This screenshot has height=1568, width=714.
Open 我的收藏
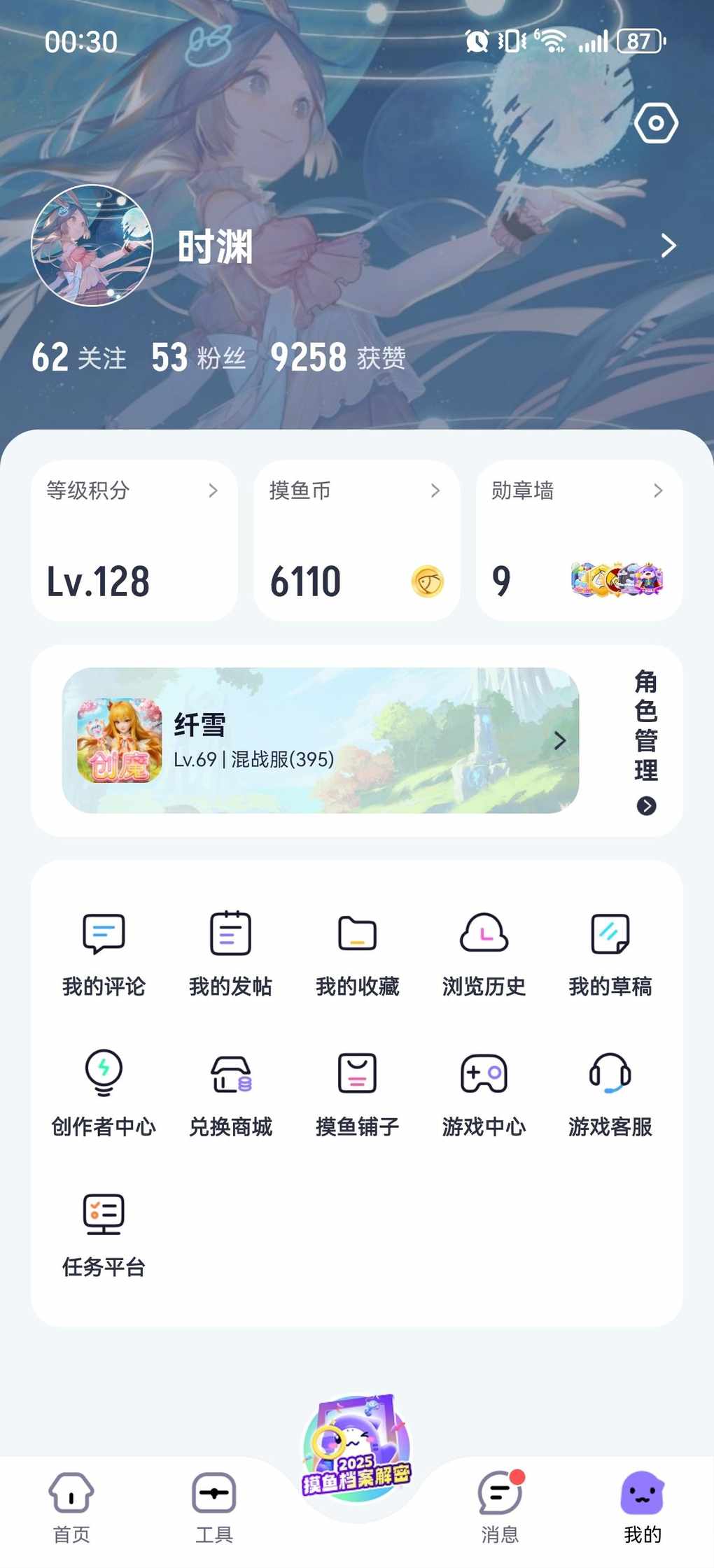[x=357, y=952]
